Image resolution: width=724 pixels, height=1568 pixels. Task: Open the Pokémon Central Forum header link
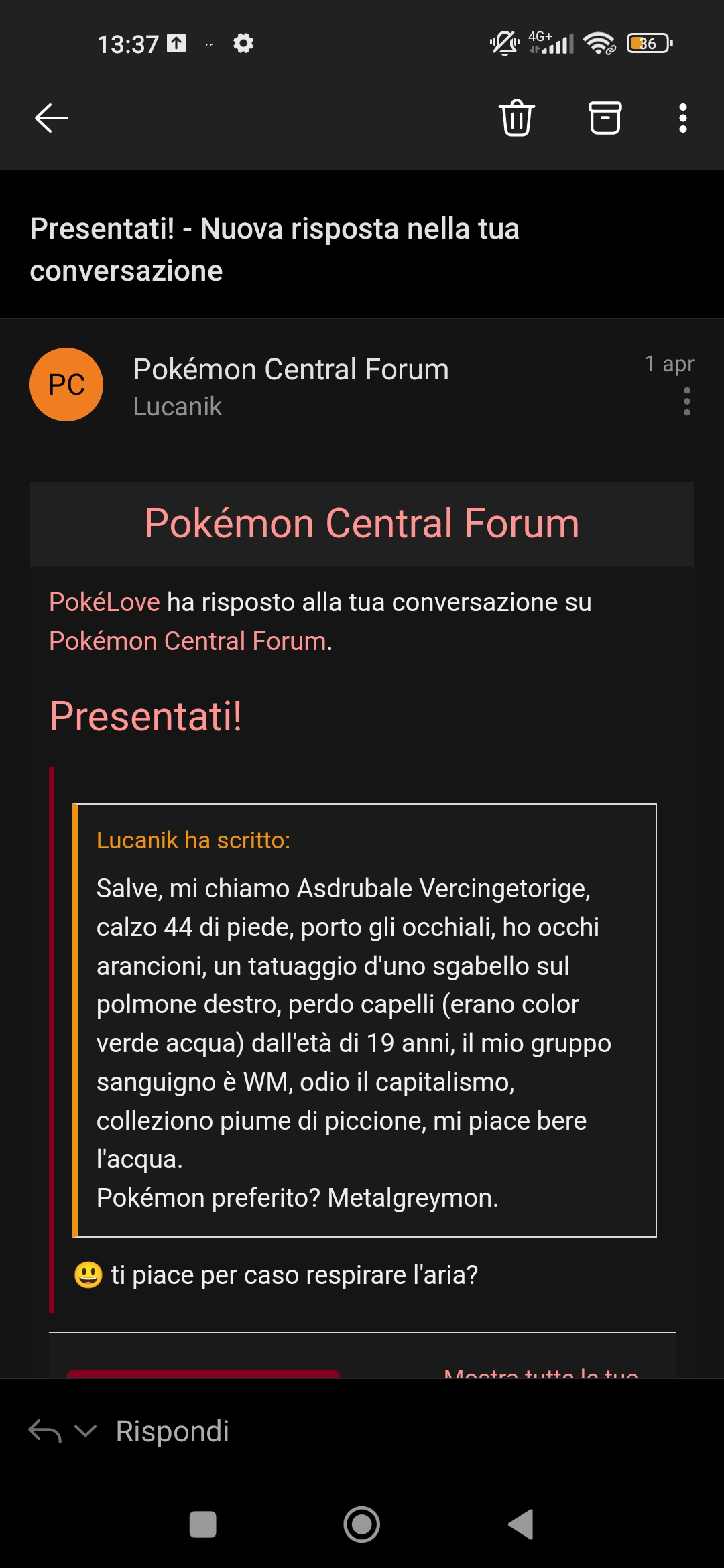tap(362, 523)
